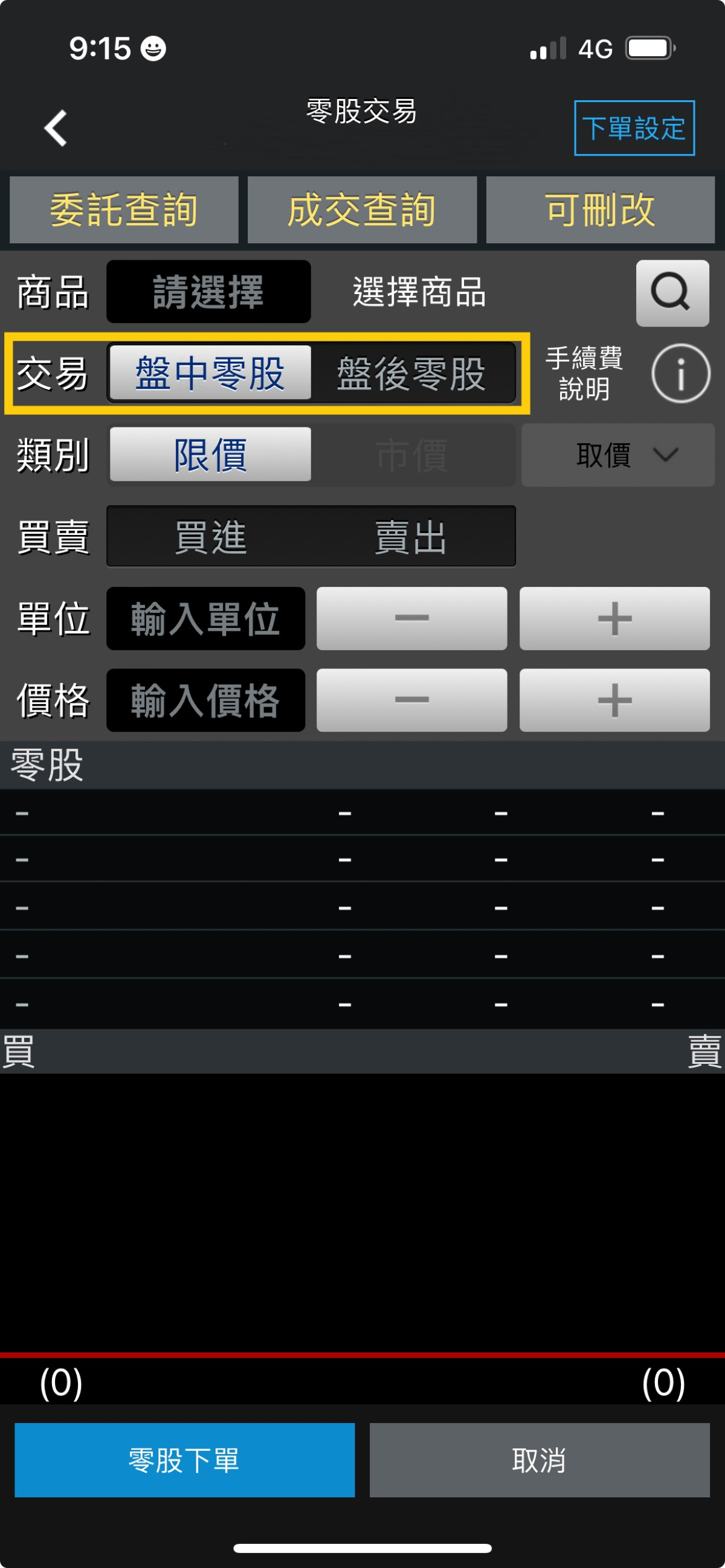Tap 取消 to cancel
This screenshot has height=1568, width=725.
click(x=539, y=1460)
